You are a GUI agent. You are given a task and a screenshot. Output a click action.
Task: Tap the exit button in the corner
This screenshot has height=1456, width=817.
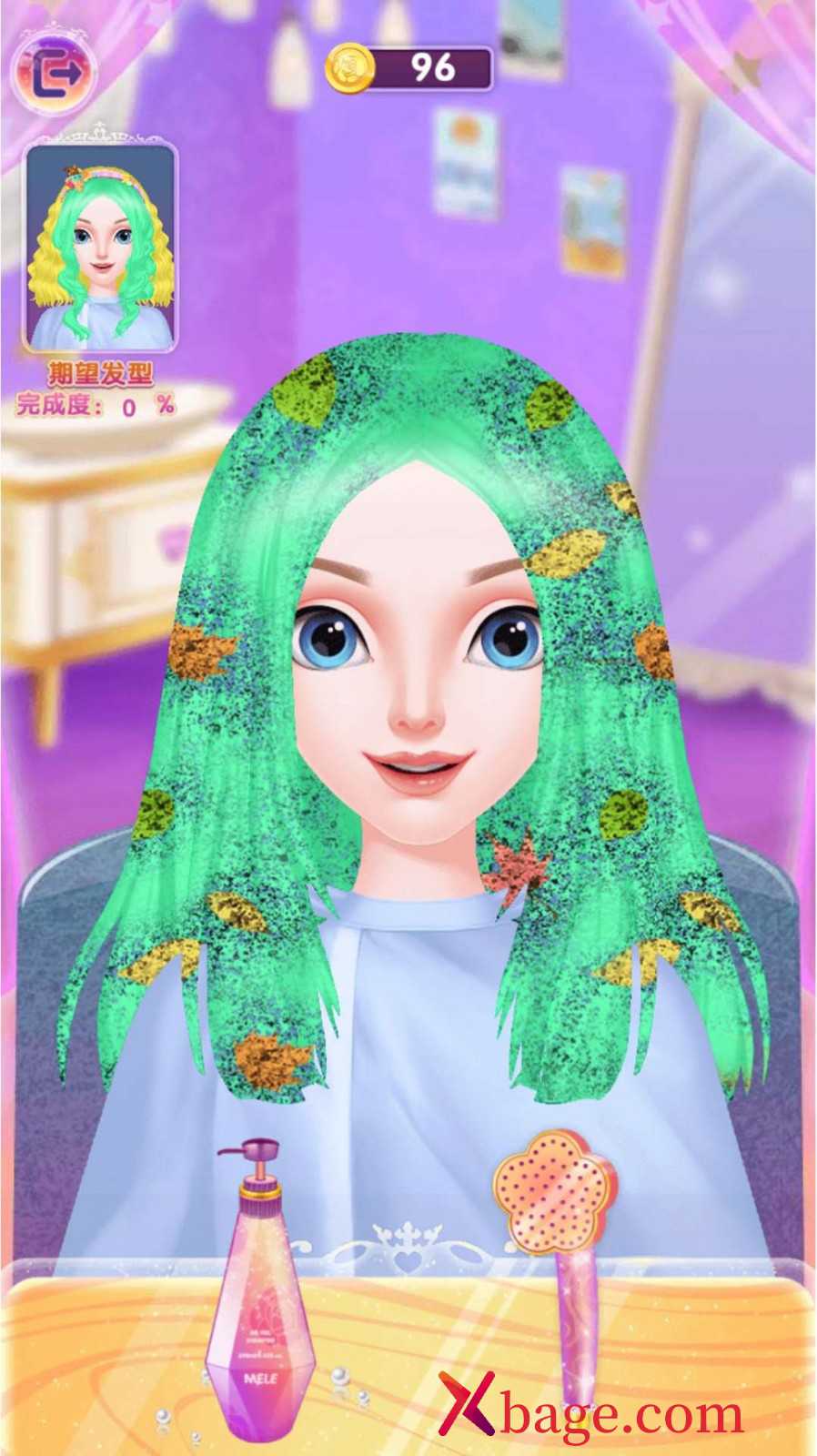coord(54,73)
